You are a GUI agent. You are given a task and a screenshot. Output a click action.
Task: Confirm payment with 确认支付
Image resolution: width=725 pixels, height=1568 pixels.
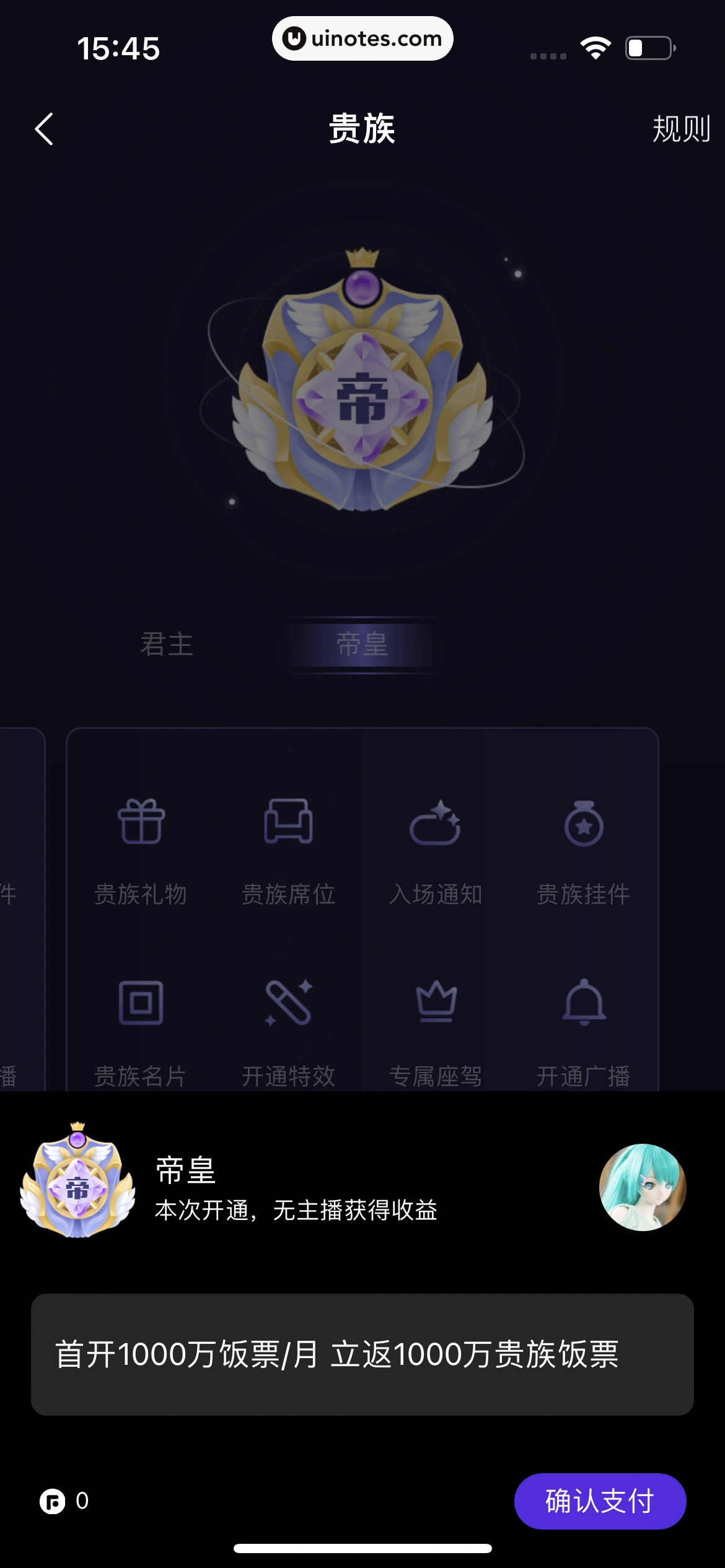tap(600, 1501)
